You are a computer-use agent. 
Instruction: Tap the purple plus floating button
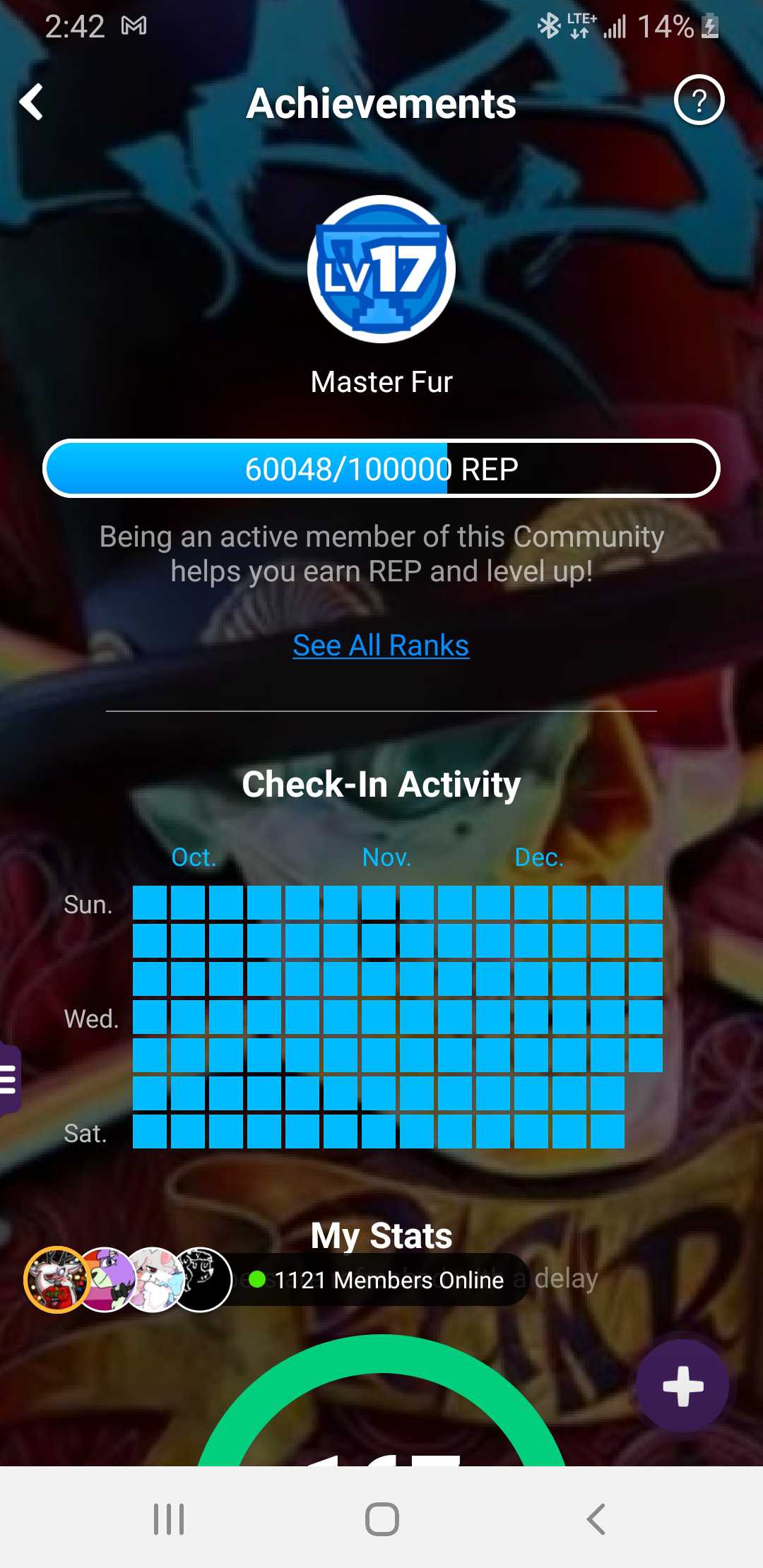tap(682, 1386)
